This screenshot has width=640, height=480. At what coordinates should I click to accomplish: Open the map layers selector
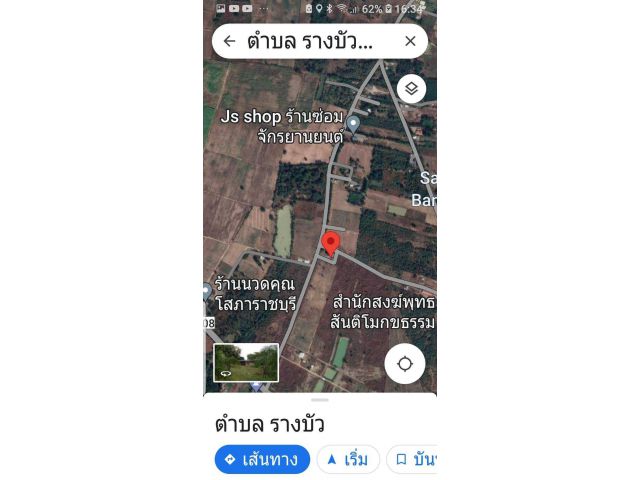coord(411,89)
